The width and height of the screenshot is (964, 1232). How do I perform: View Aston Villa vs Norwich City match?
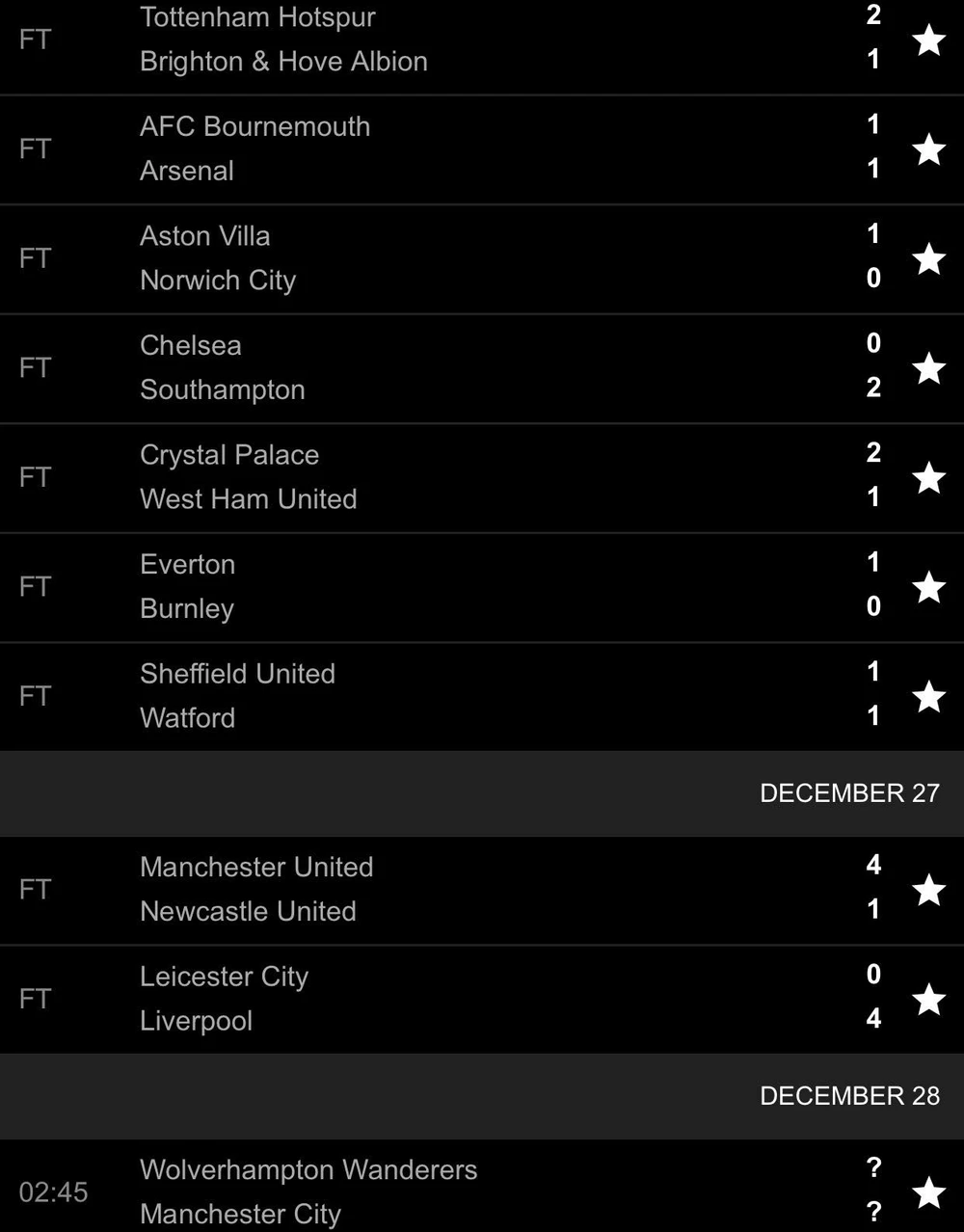(434, 258)
